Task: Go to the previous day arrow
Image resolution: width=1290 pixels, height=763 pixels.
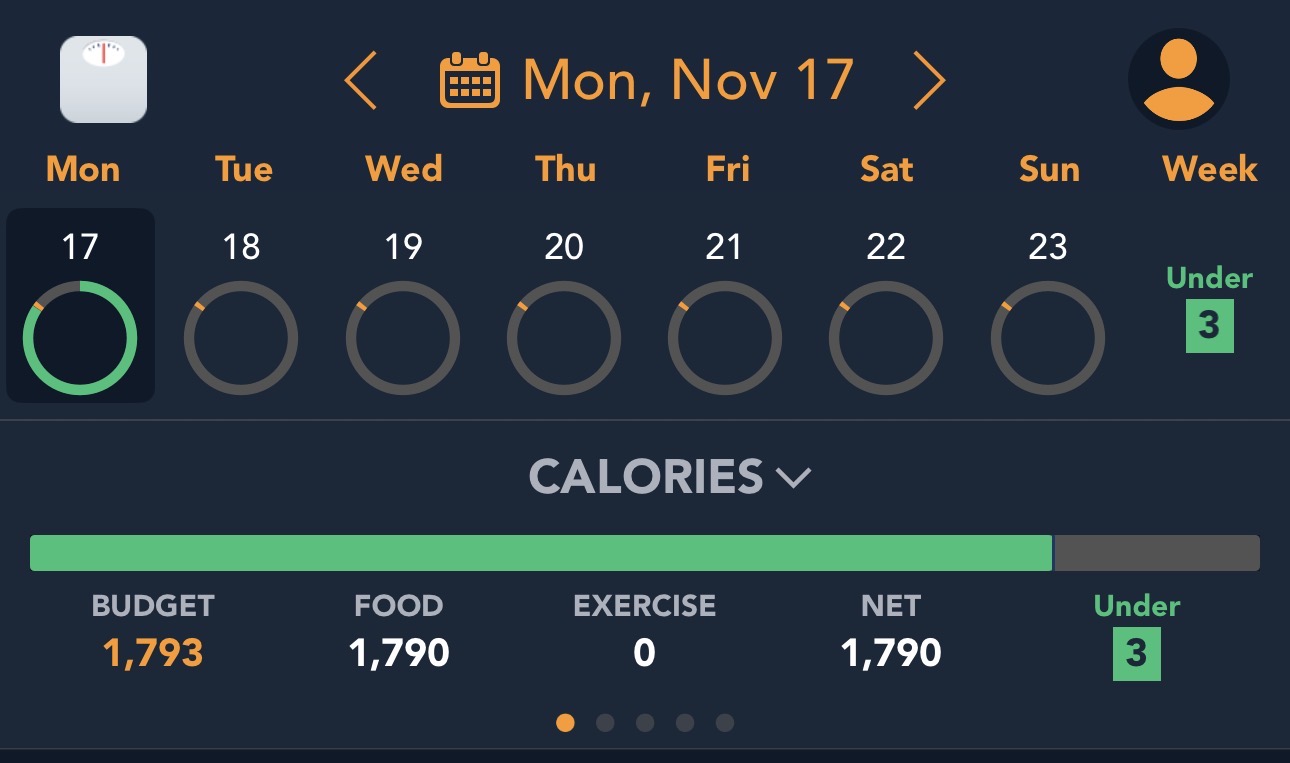Action: coord(361,81)
